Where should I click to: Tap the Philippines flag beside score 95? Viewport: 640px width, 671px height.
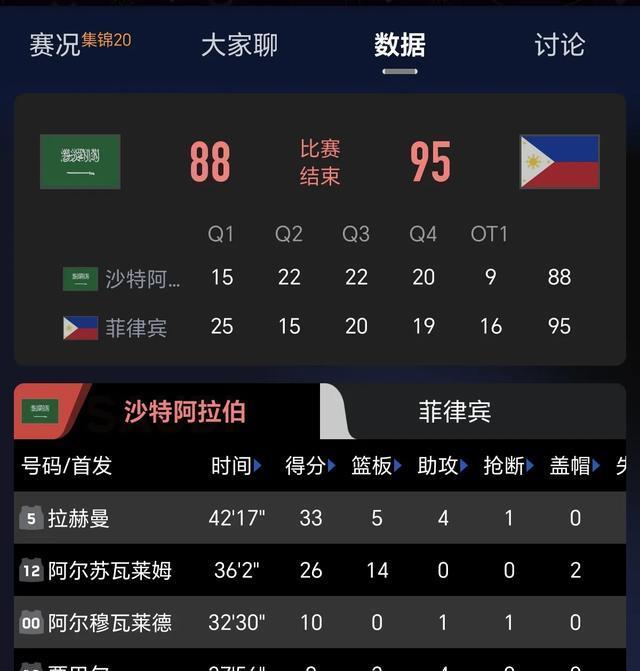[559, 162]
